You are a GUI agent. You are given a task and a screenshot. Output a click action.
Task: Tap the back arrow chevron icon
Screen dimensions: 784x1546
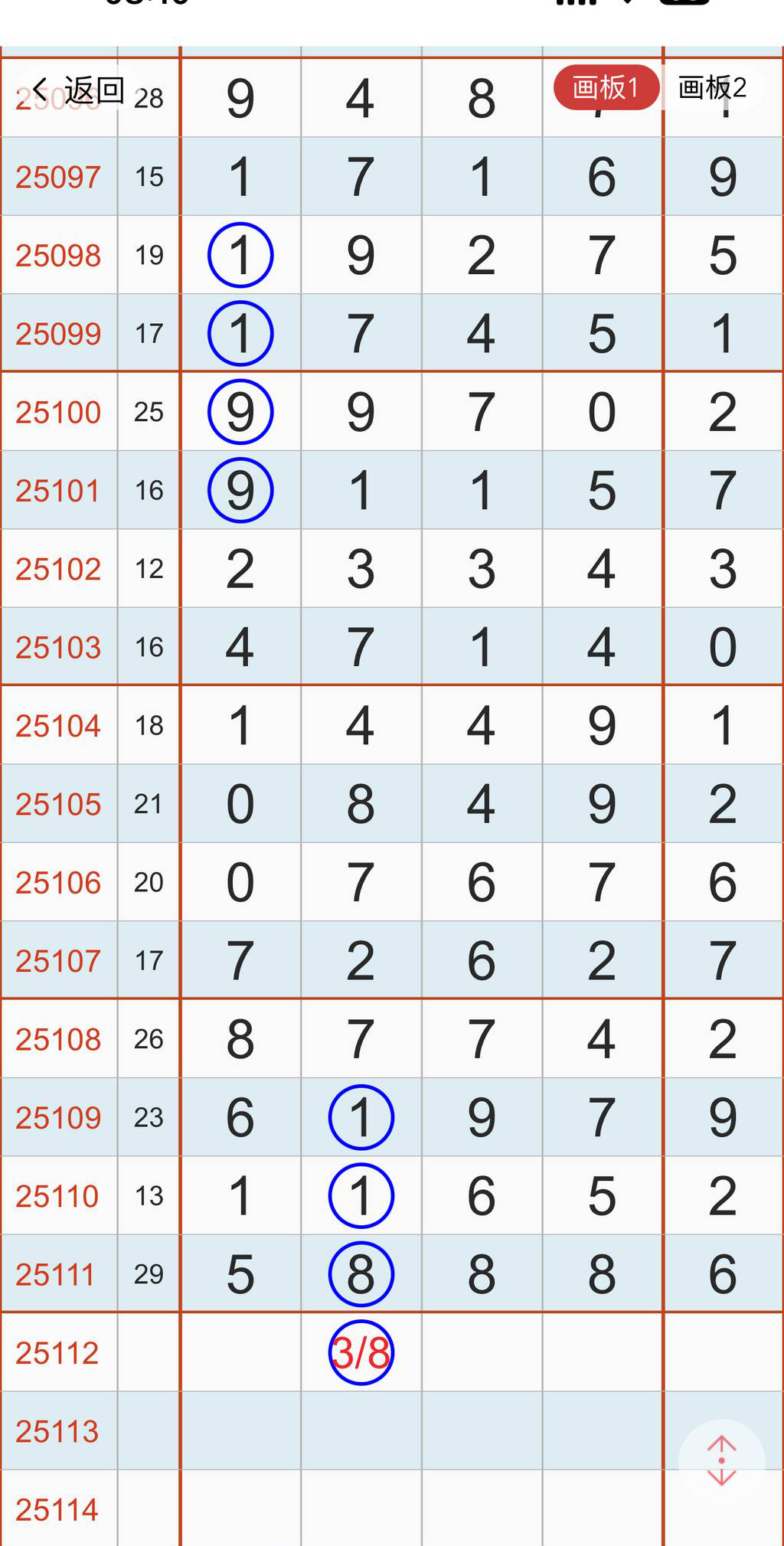coord(39,89)
